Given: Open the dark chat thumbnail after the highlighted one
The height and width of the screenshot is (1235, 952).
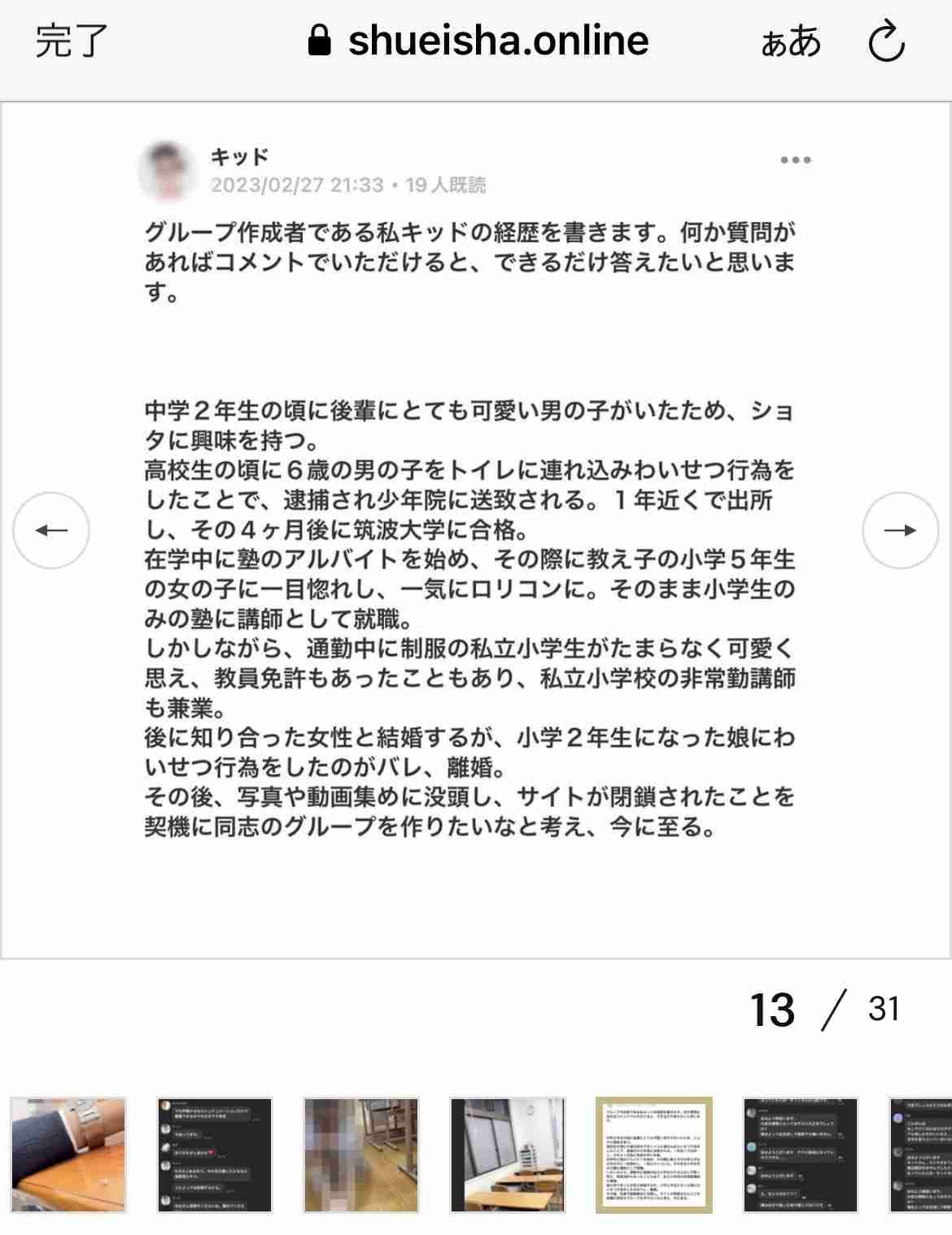Looking at the screenshot, I should pyautogui.click(x=801, y=1154).
